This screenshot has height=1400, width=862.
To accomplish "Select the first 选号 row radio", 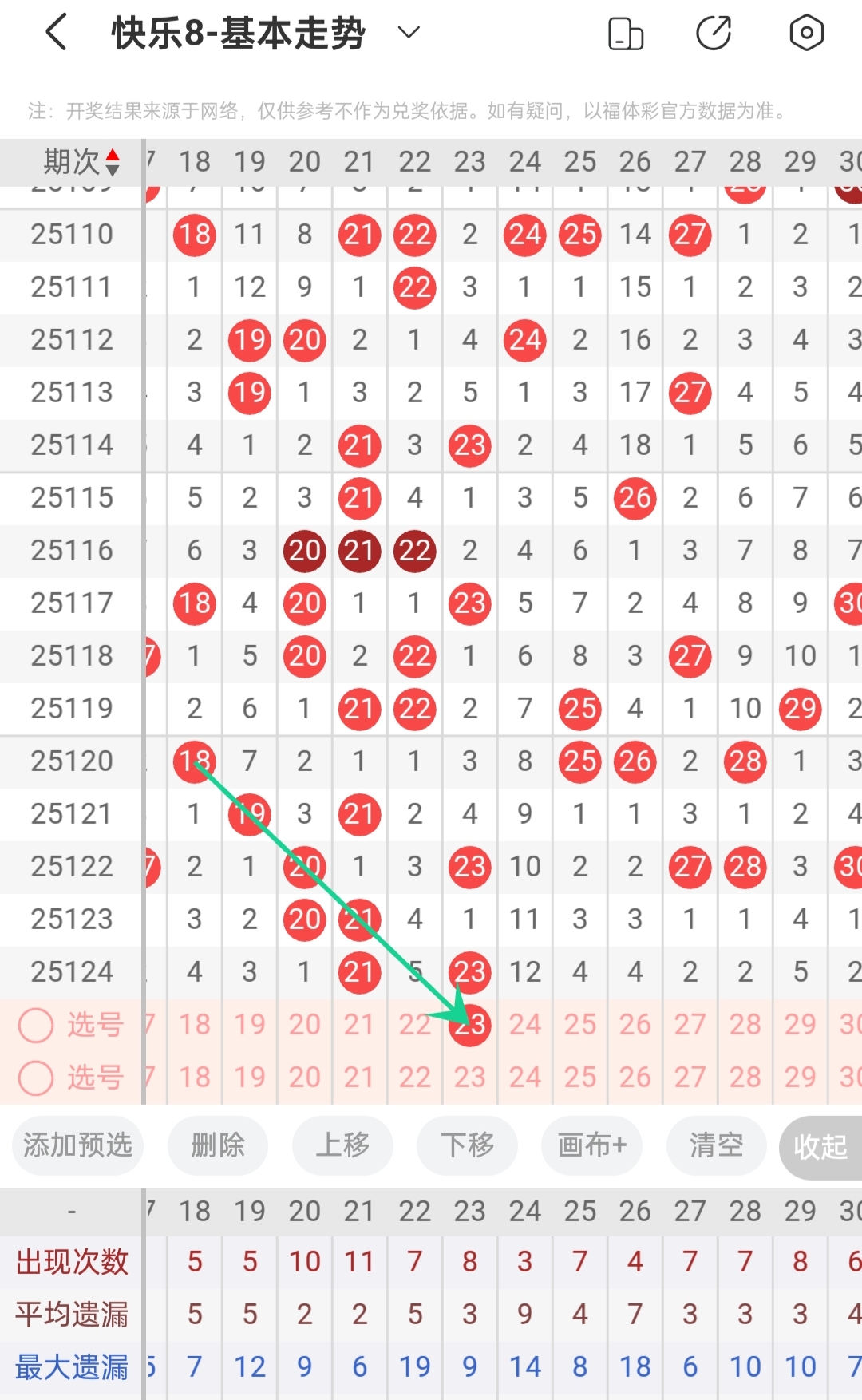I will pos(36,1025).
